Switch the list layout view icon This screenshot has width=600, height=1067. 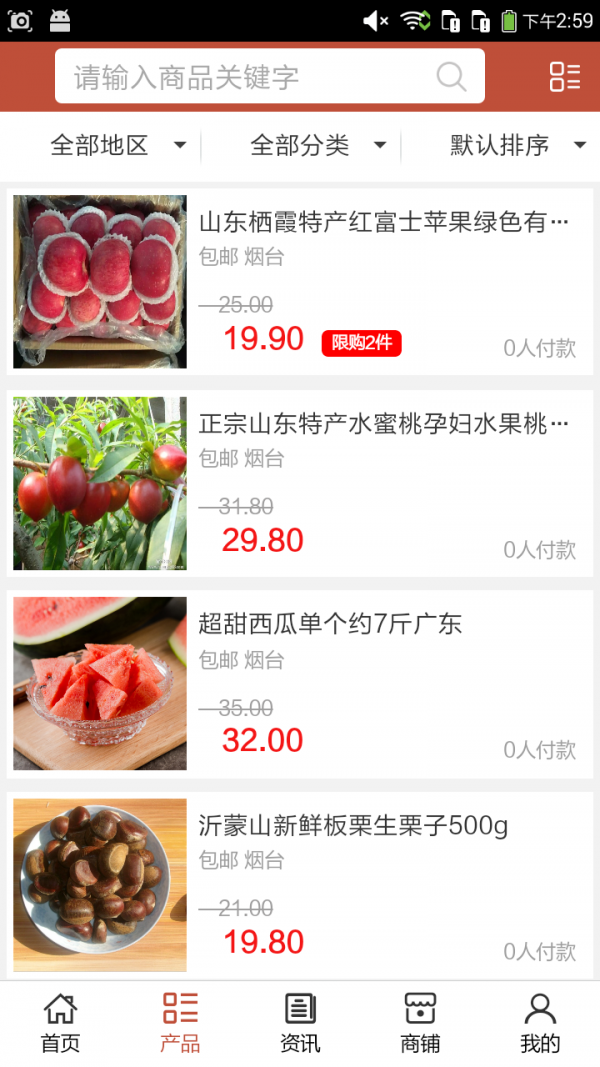(564, 77)
